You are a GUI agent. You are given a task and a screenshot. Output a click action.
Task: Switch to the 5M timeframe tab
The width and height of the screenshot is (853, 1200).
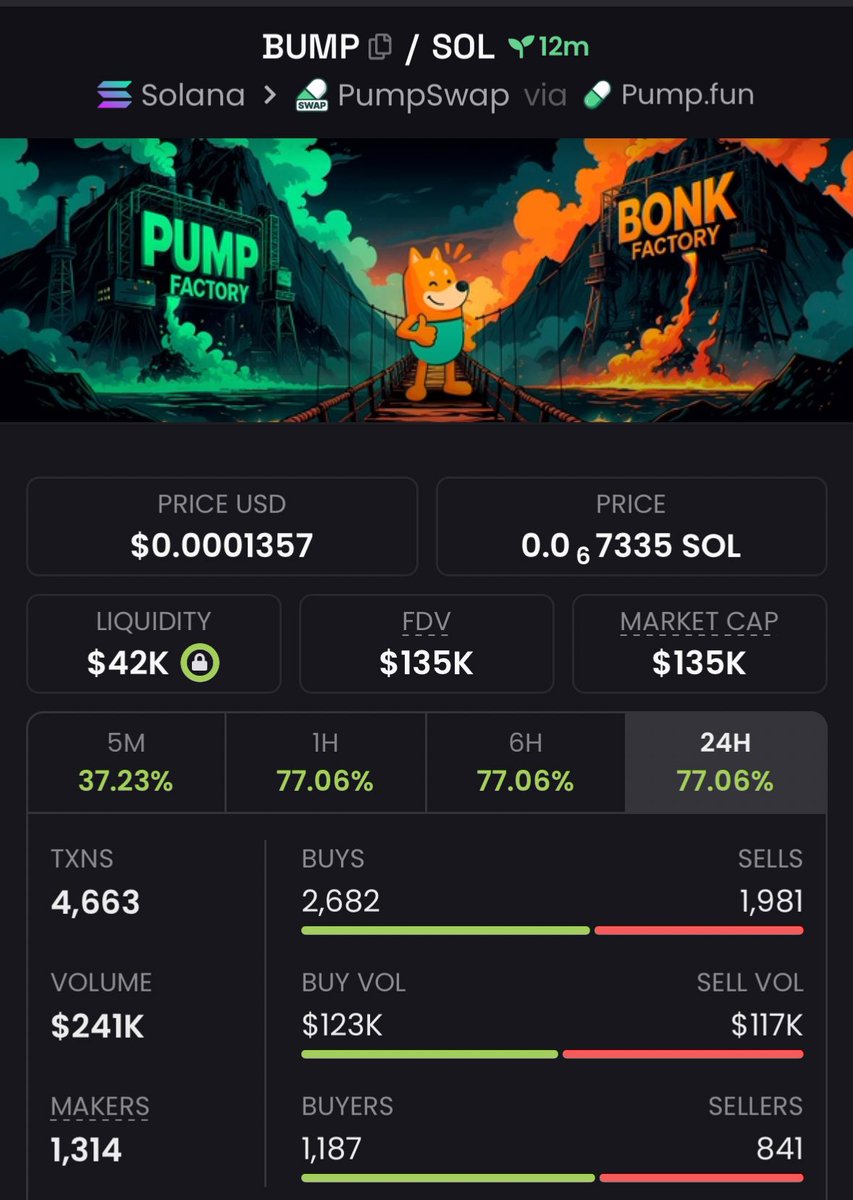[x=126, y=762]
